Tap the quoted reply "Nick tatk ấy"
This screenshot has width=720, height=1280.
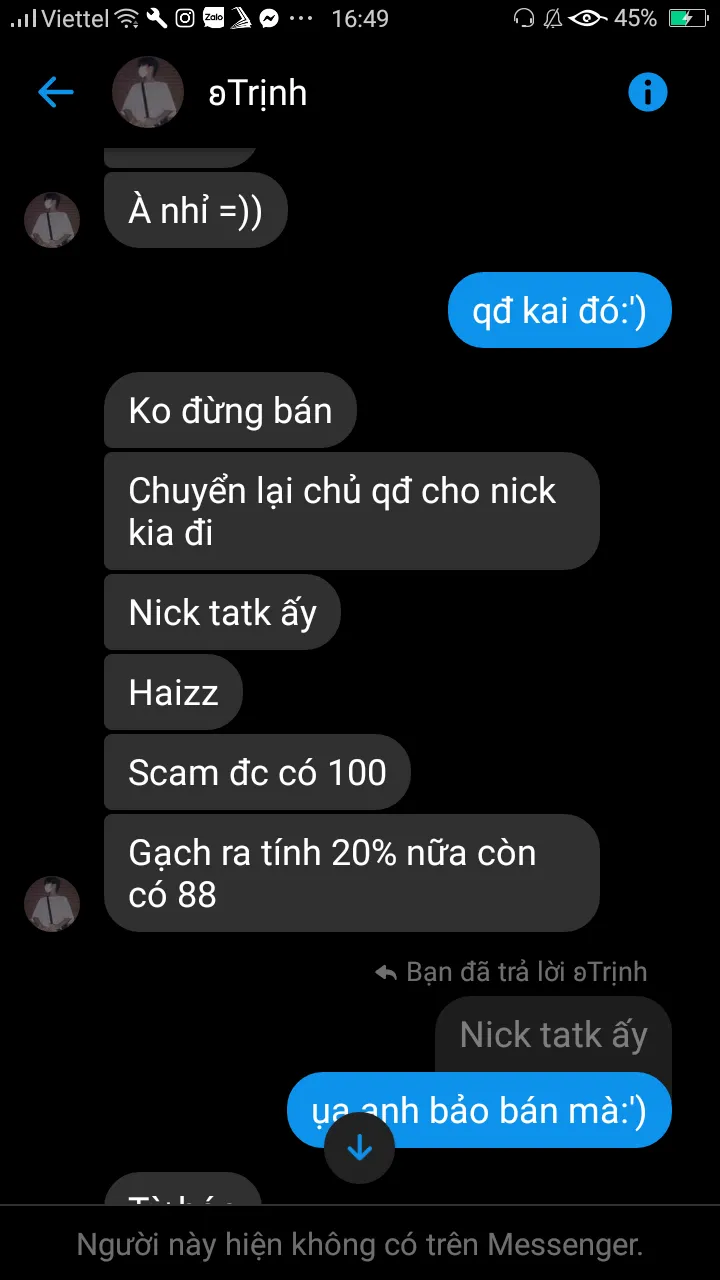tap(553, 1035)
